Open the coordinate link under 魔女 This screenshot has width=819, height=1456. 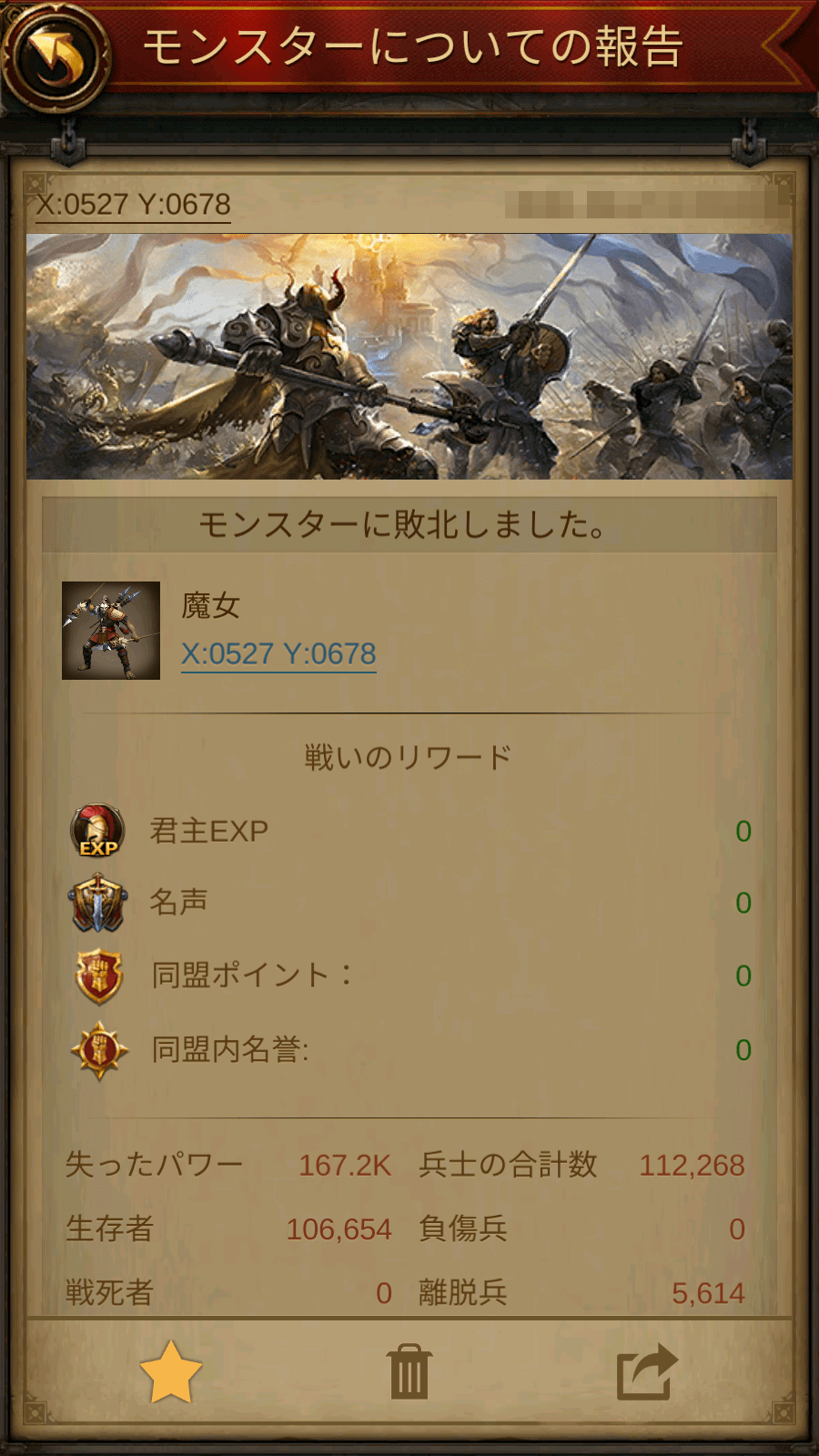(x=278, y=654)
